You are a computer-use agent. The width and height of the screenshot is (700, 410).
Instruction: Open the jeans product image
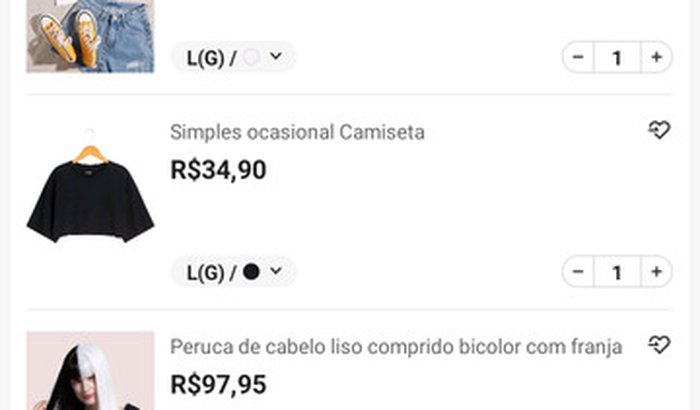90,36
